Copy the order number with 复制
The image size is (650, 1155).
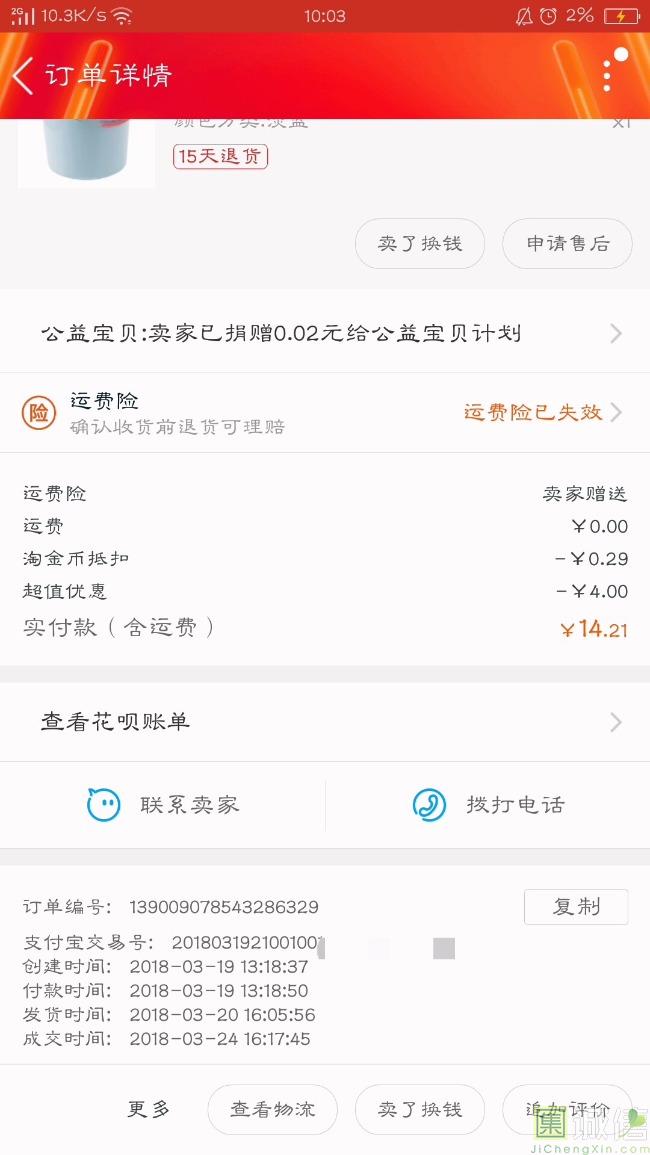[576, 907]
